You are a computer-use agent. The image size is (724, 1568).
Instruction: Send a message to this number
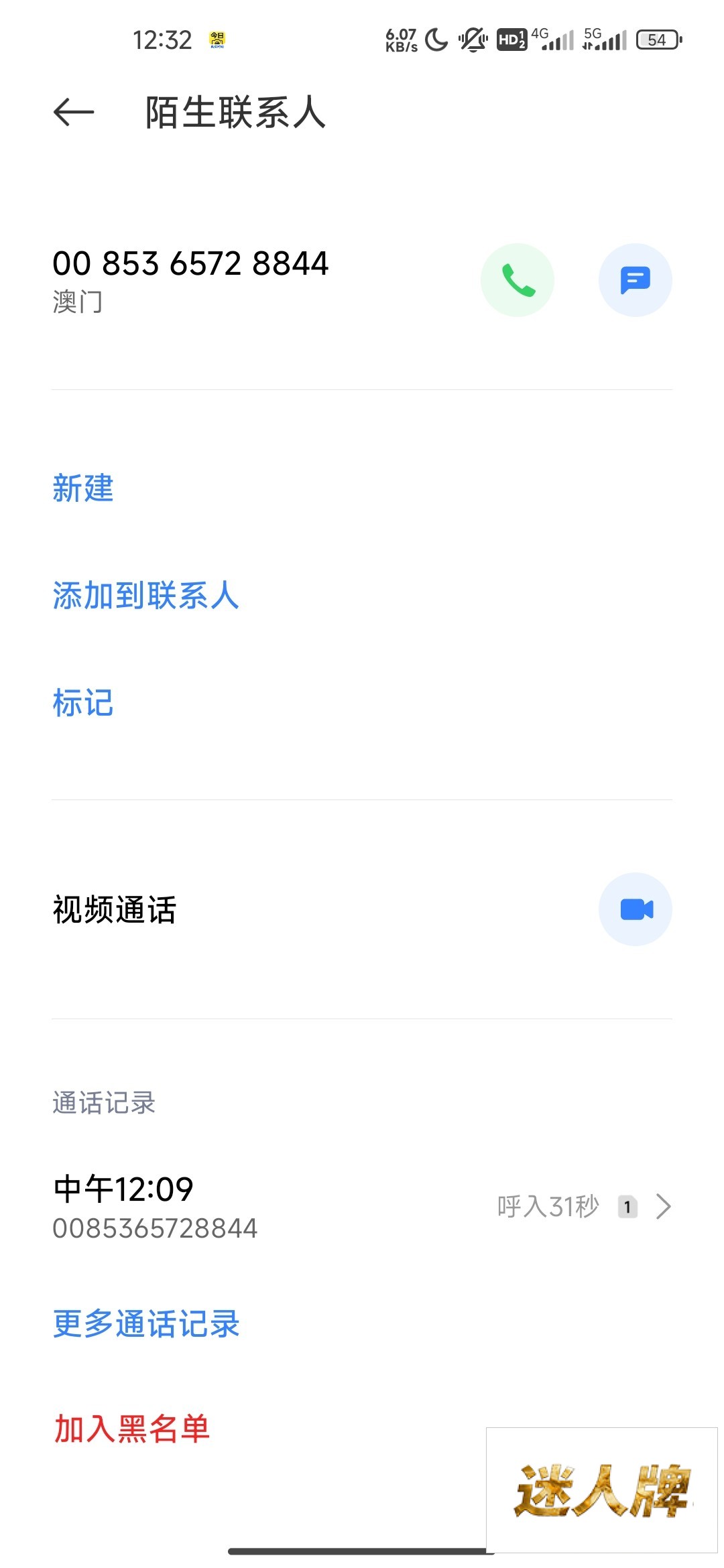[x=635, y=280]
